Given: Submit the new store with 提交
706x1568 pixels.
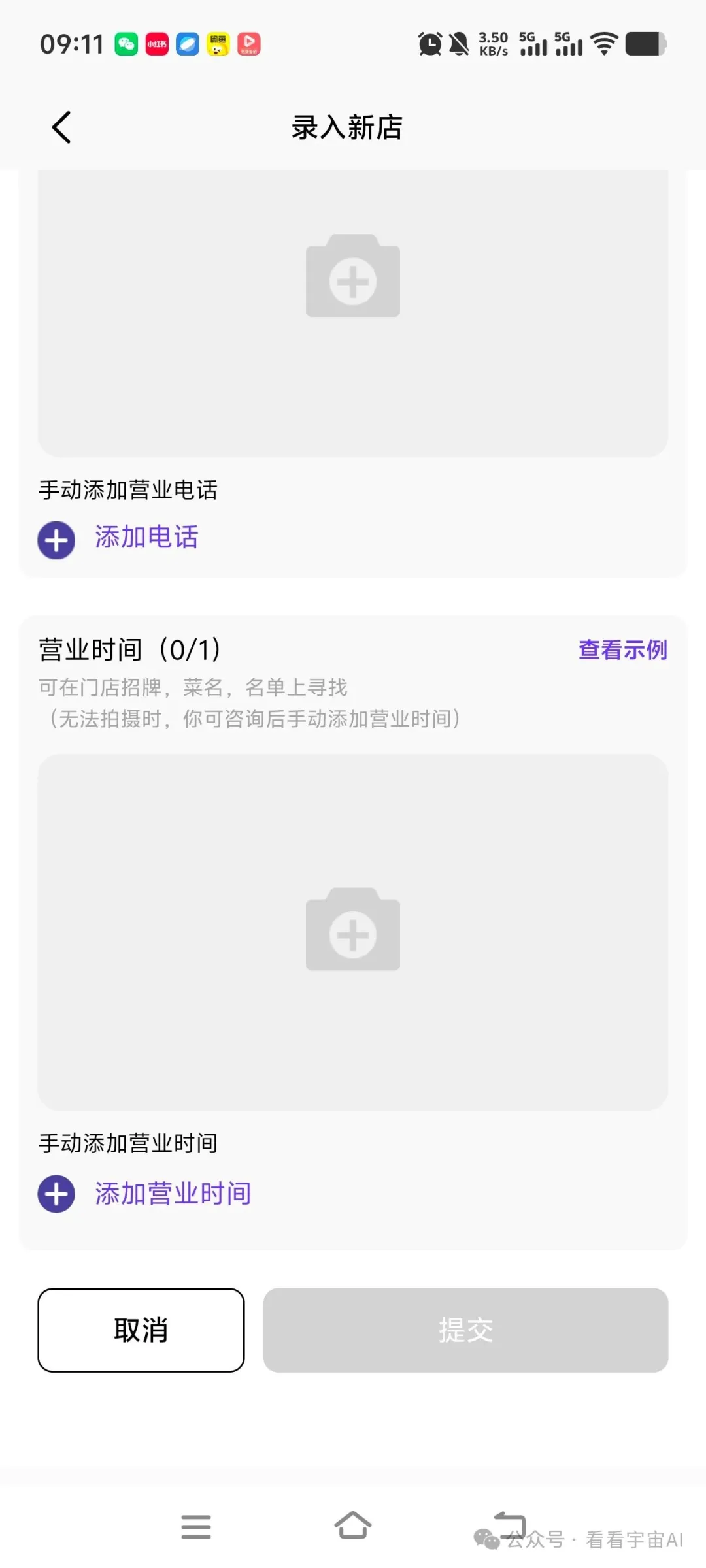Looking at the screenshot, I should 465,1330.
